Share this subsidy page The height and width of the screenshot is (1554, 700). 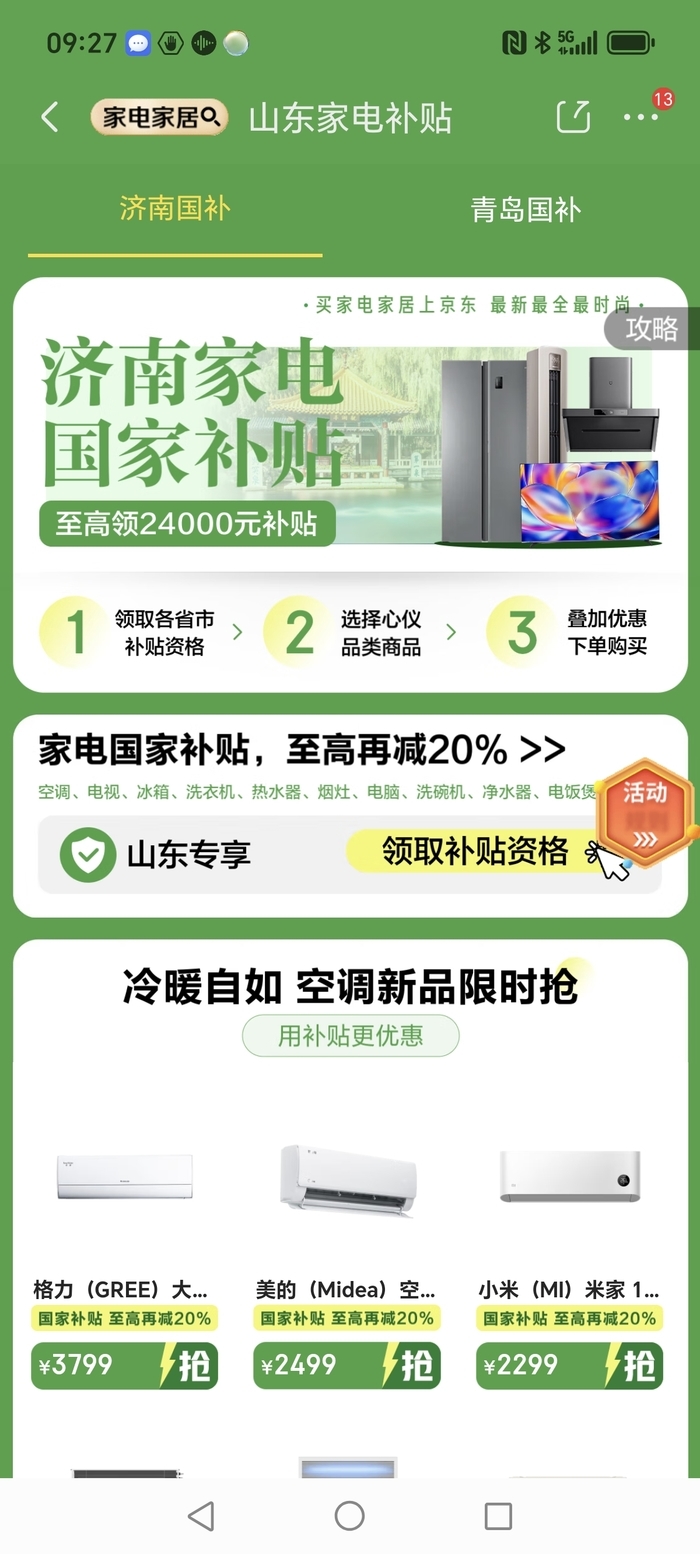(573, 117)
